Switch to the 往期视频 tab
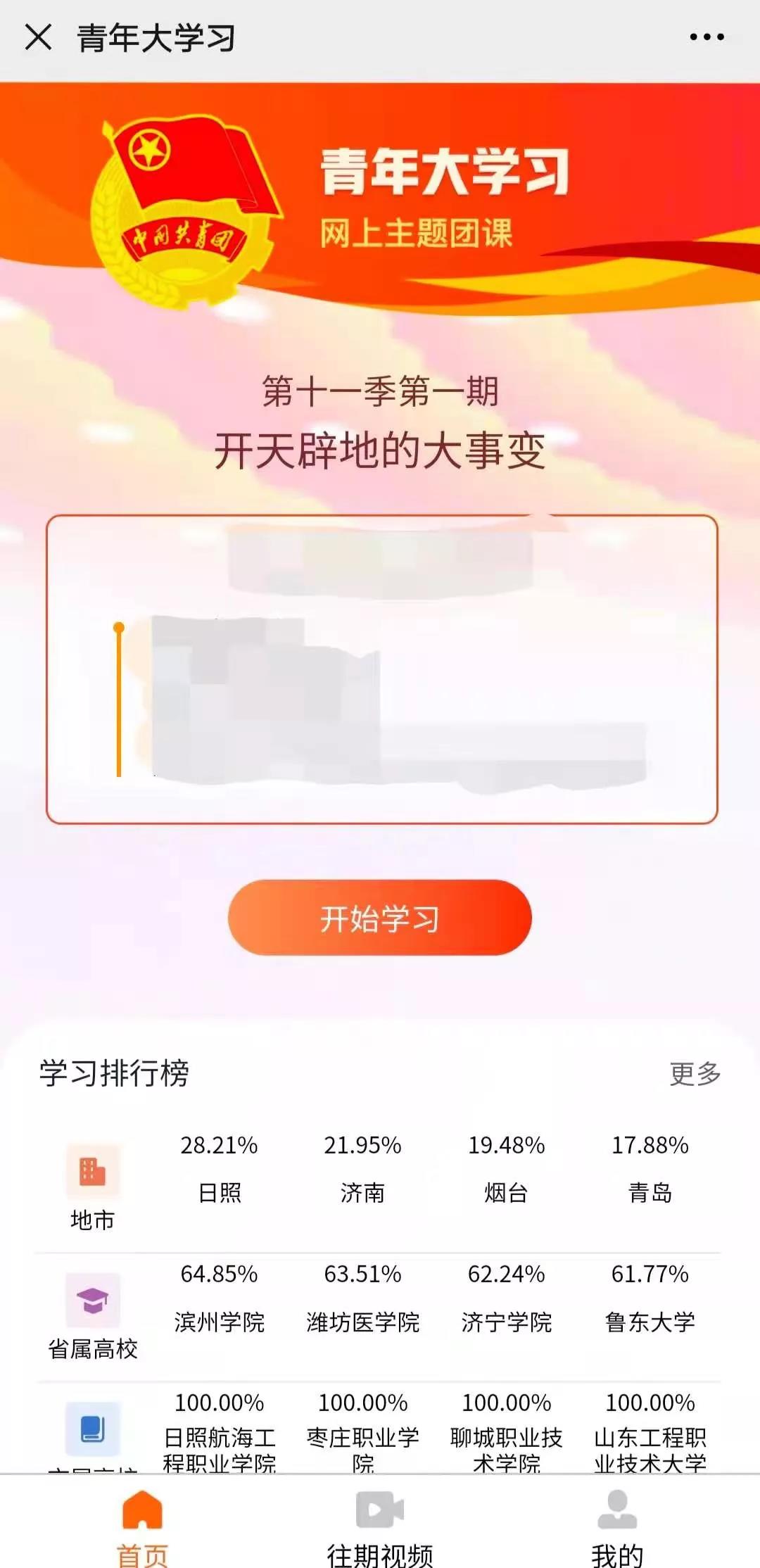This screenshot has height=1568, width=760. click(x=380, y=1527)
